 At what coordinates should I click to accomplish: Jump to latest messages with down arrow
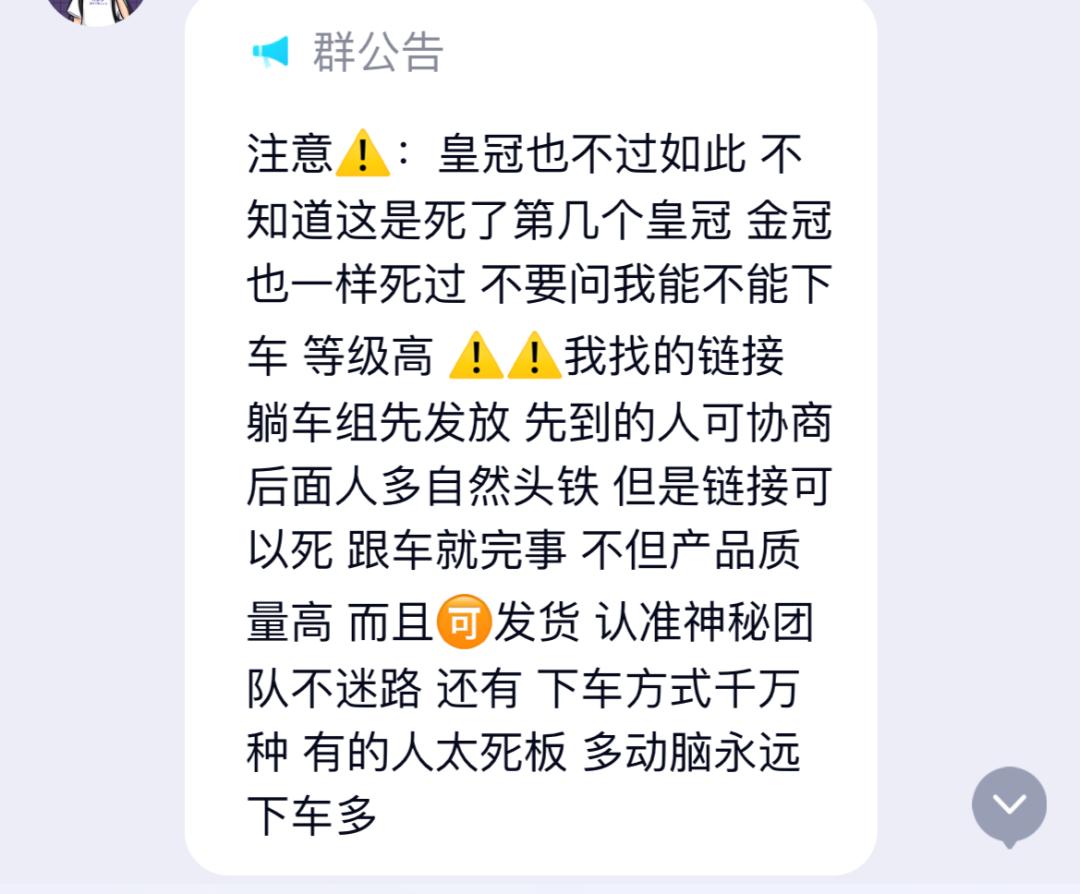click(x=1009, y=803)
